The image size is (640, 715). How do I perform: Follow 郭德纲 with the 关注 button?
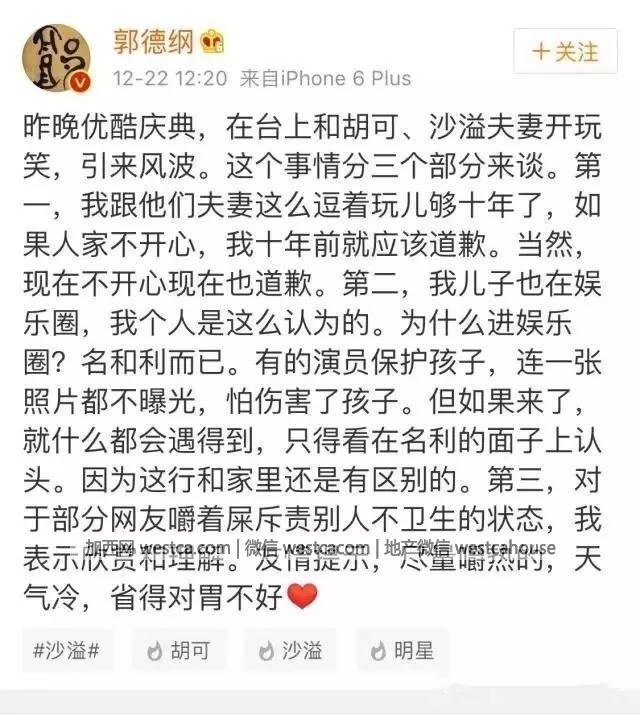pyautogui.click(x=565, y=51)
